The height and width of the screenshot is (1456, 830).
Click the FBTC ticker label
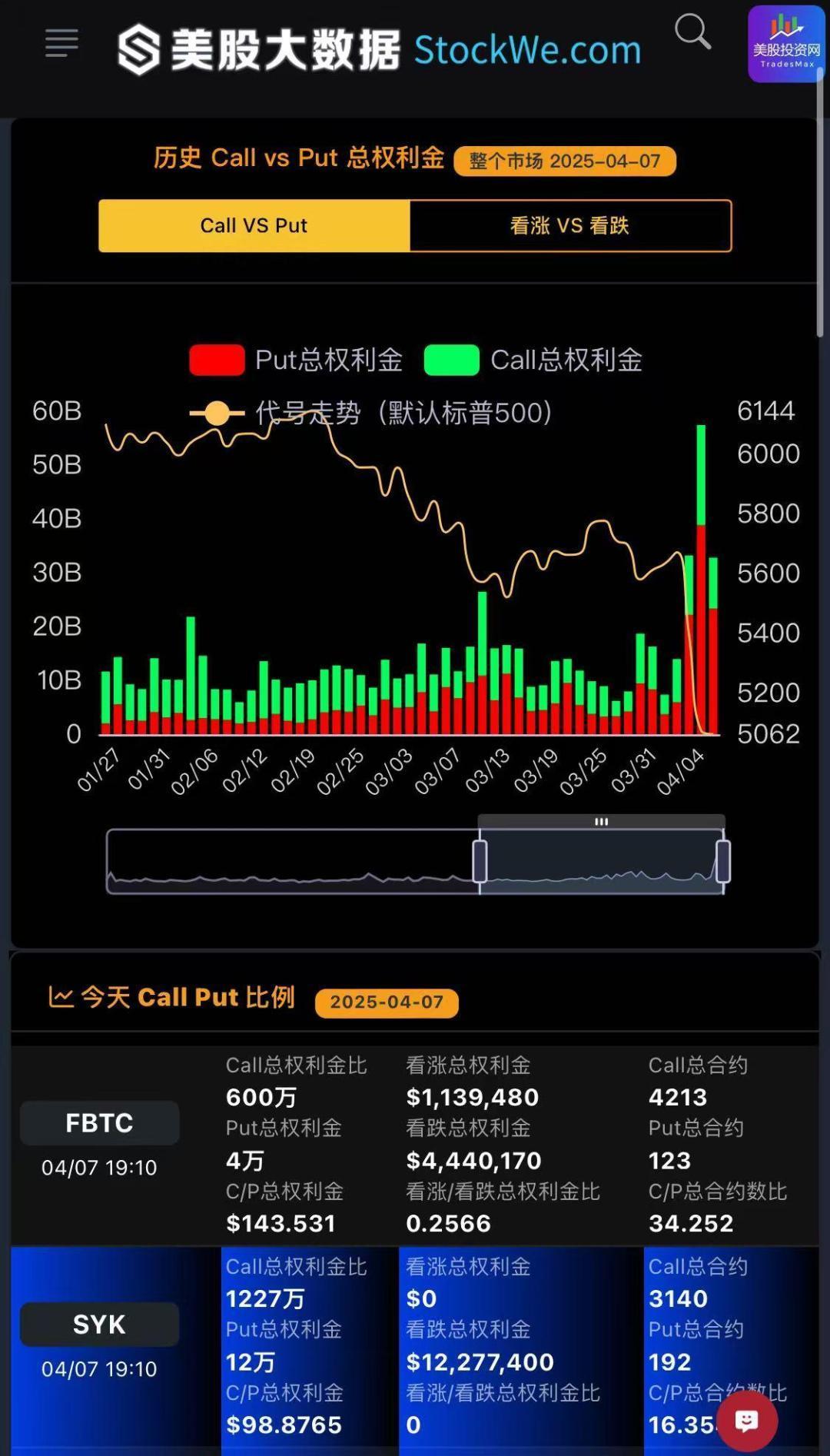[99, 1122]
